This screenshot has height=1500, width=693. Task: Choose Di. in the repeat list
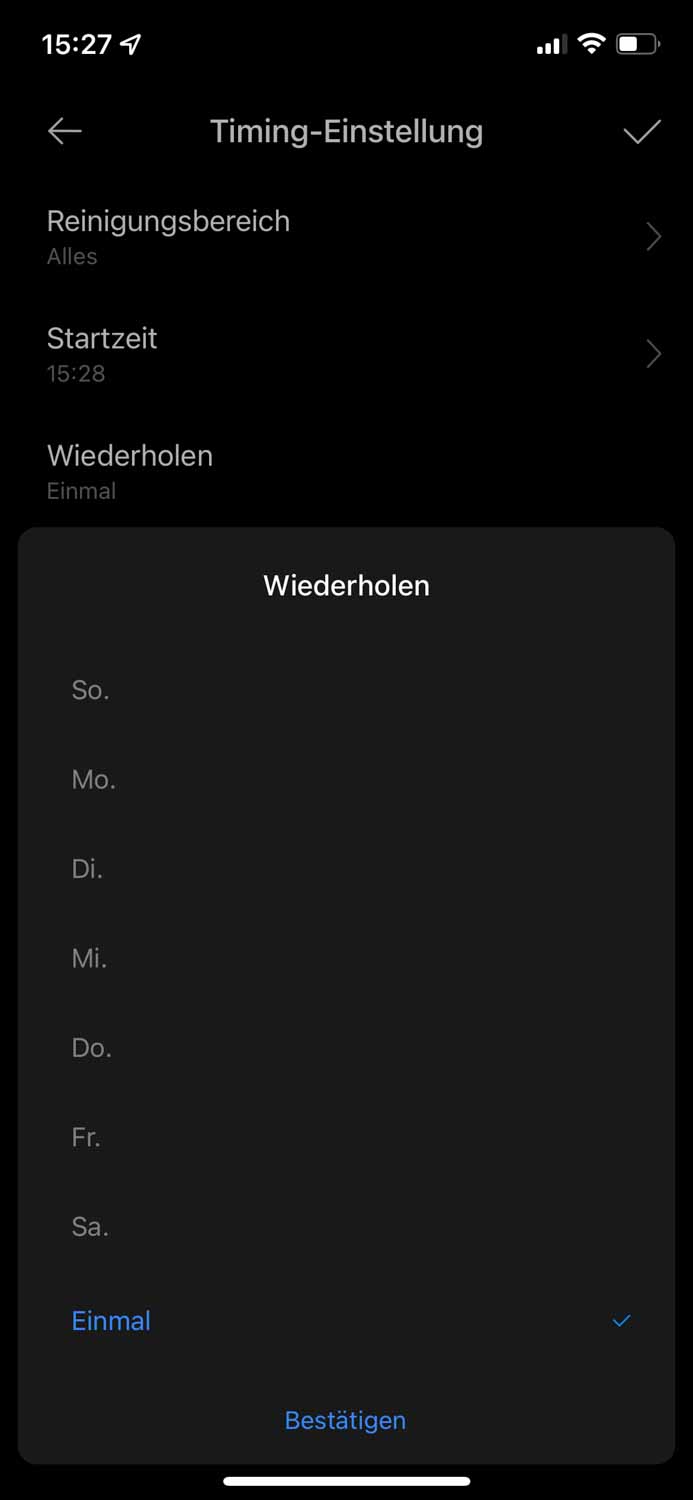click(x=346, y=869)
